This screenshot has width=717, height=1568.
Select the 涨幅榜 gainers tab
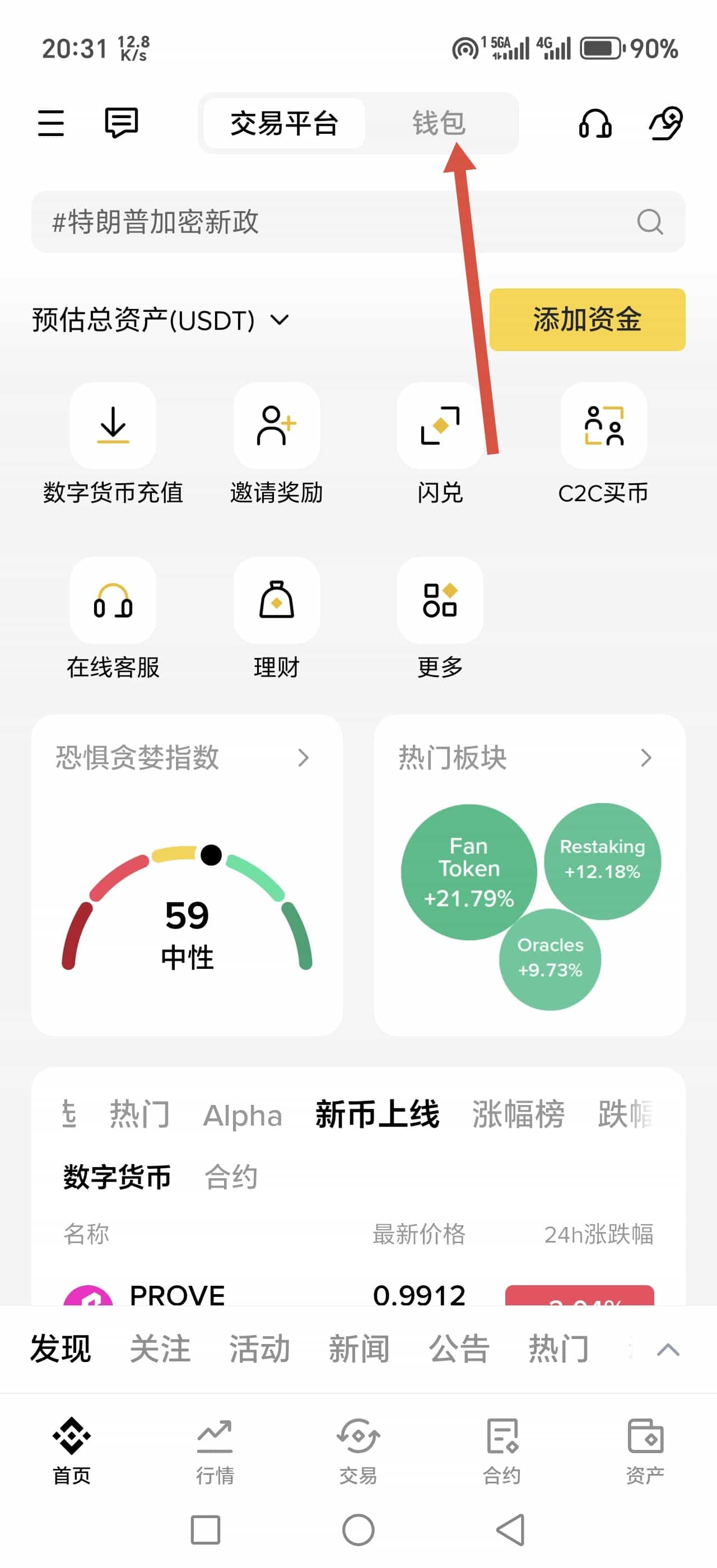[x=517, y=1115]
